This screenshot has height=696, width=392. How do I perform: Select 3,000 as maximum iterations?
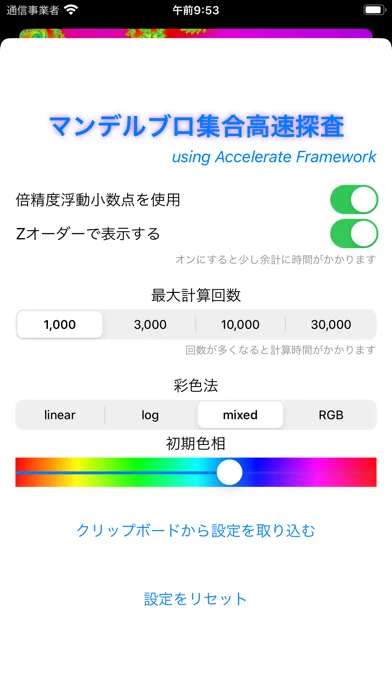coord(150,324)
